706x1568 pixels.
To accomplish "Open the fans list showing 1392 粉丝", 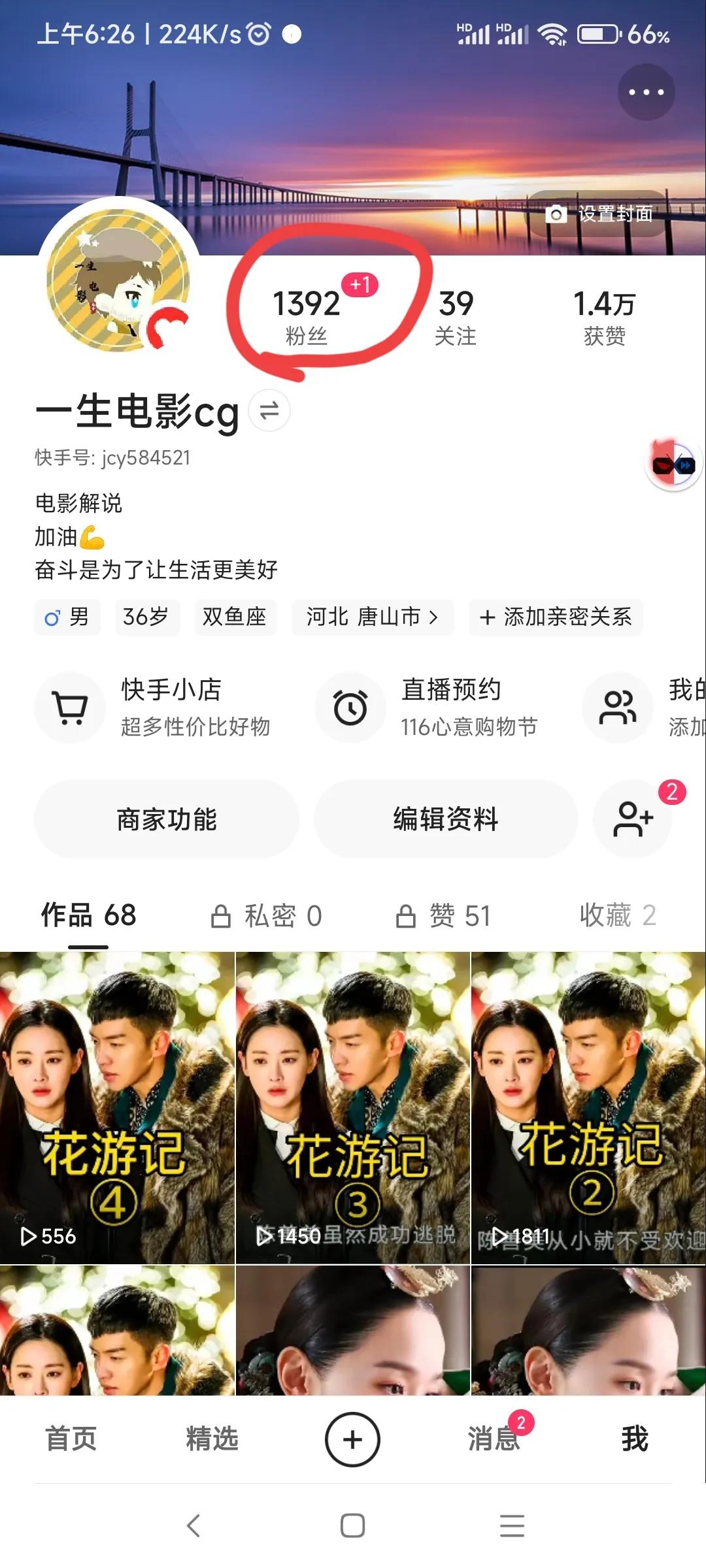I will pos(307,314).
